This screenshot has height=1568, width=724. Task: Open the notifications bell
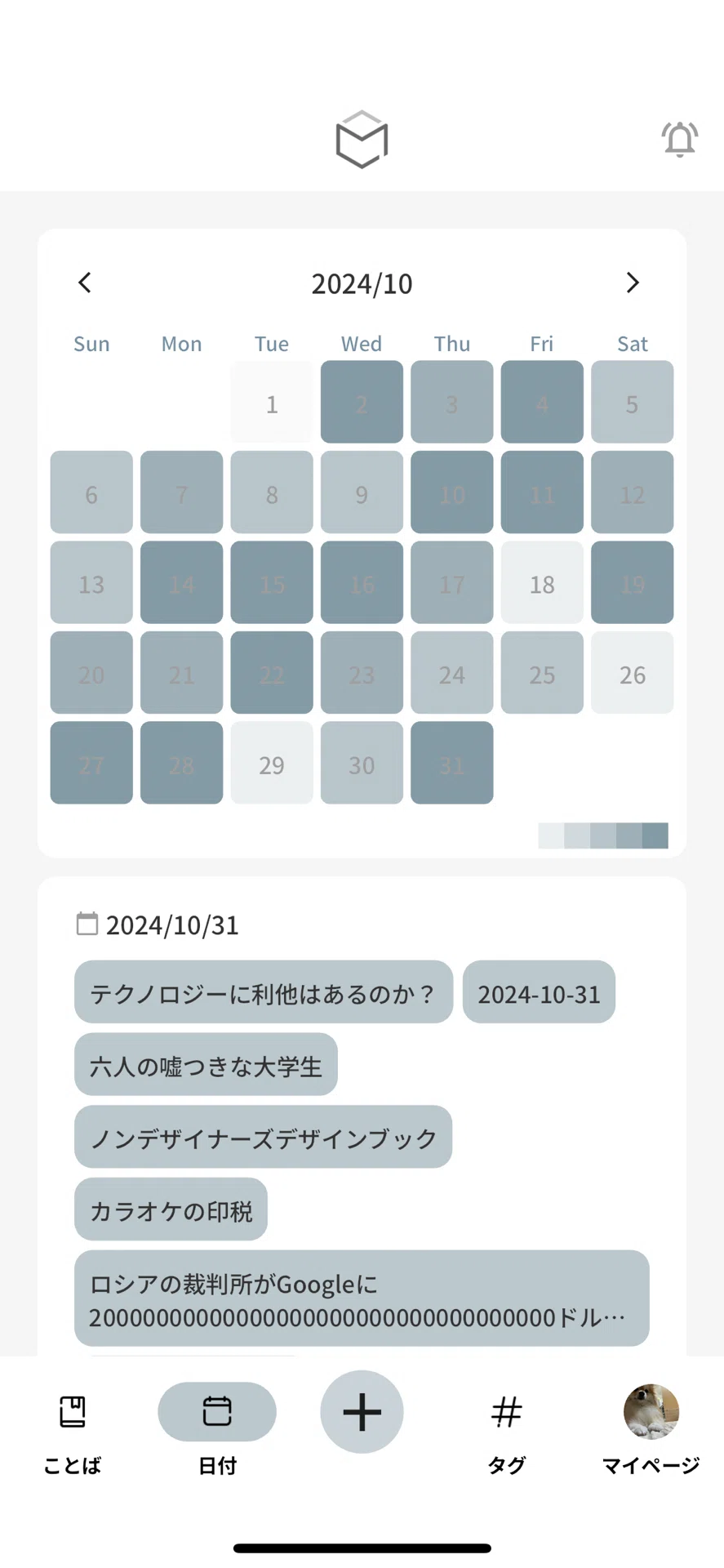click(x=679, y=139)
